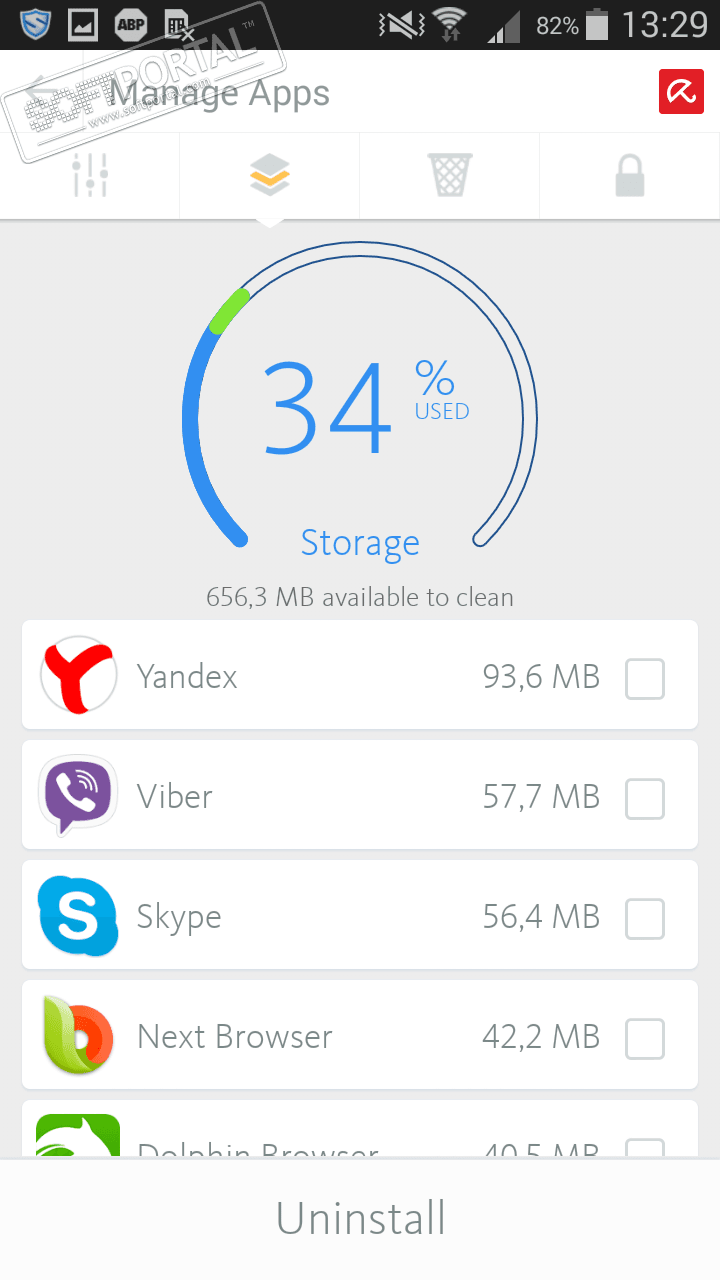Select the Viber checkbox
Image resolution: width=720 pixels, height=1280 pixels.
pos(645,799)
